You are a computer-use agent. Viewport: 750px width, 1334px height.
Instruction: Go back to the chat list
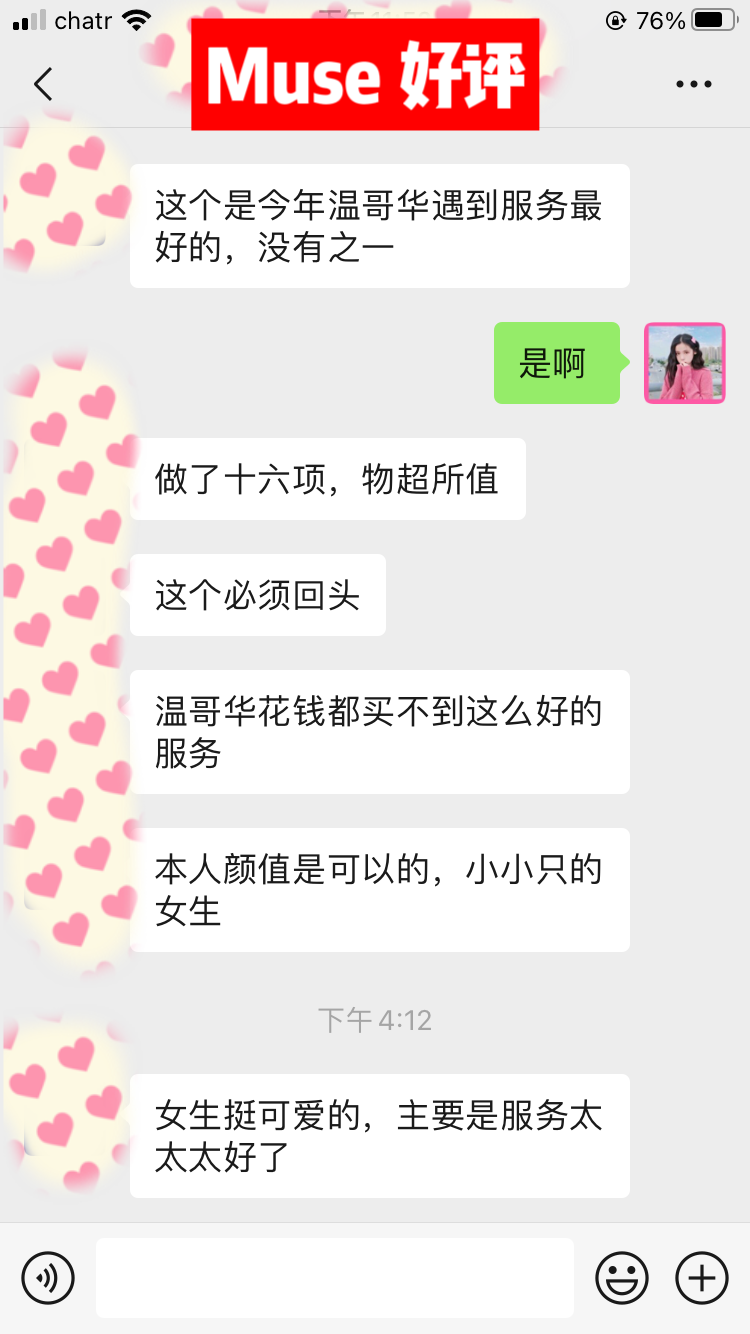tap(43, 85)
